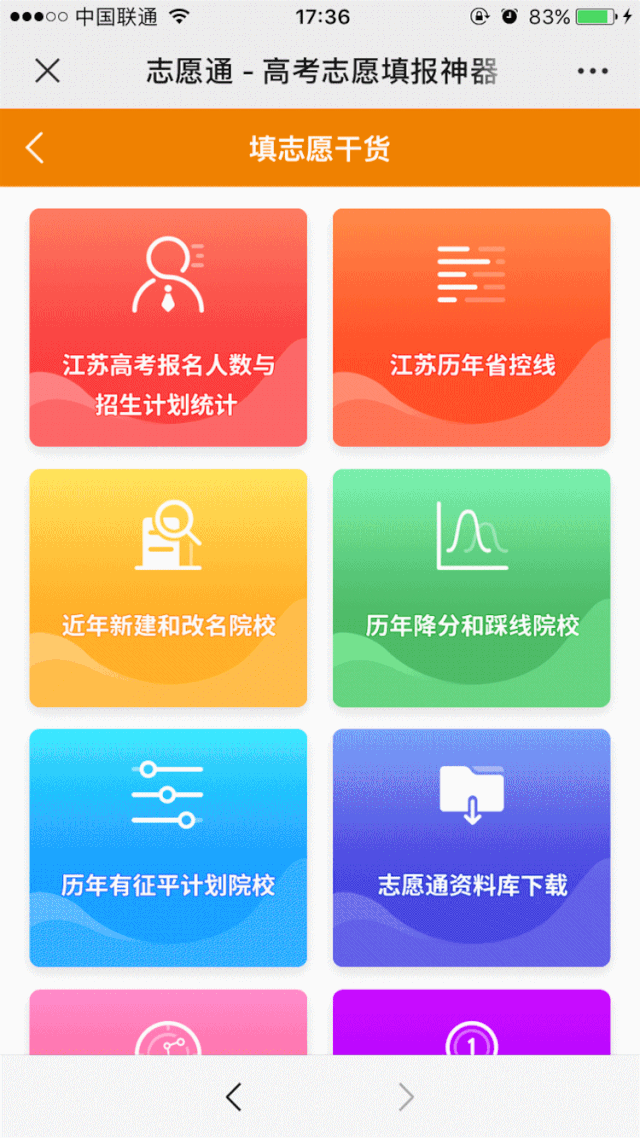Viewport: 640px width, 1138px height.
Task: Close the 志愿通 webview page
Action: (x=47, y=71)
